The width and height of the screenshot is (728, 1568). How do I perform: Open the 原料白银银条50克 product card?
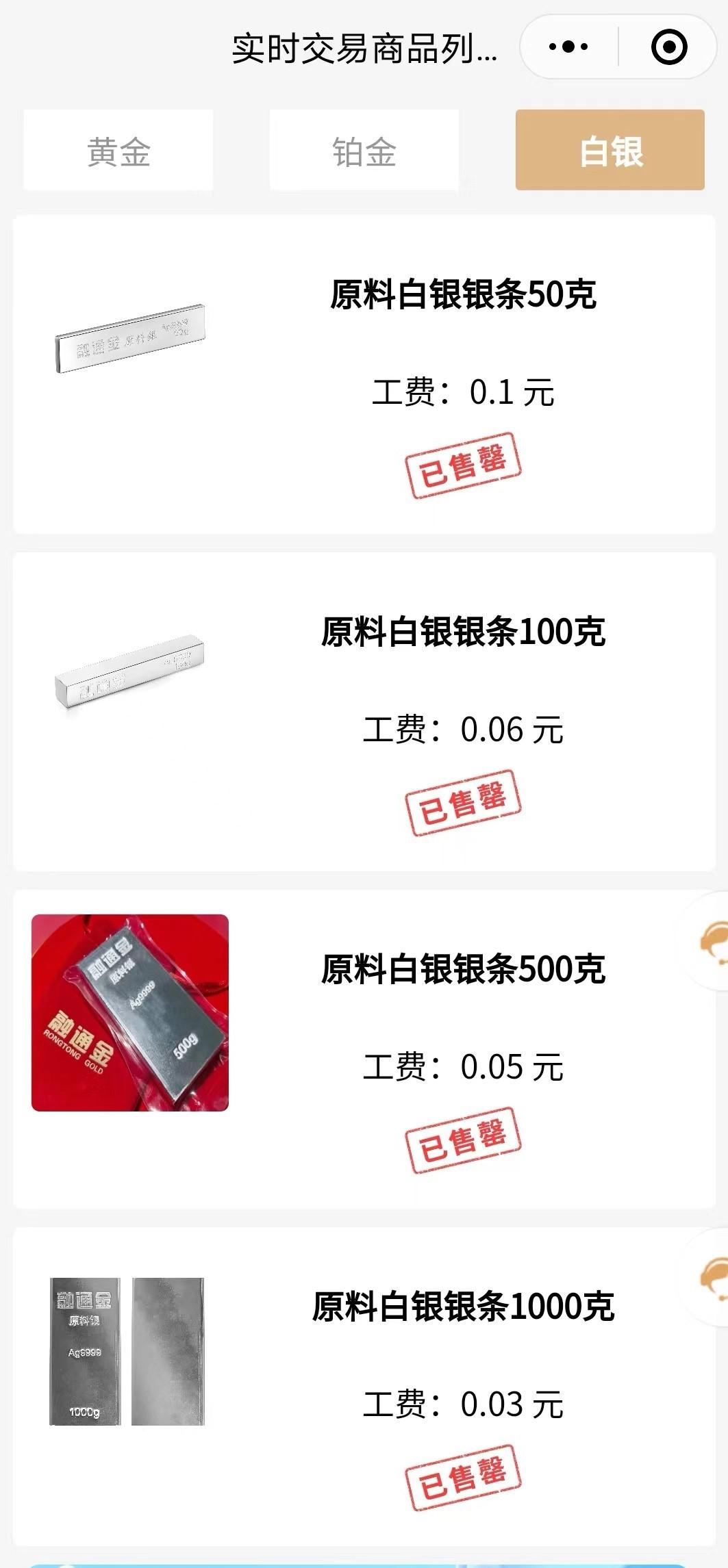[364, 374]
